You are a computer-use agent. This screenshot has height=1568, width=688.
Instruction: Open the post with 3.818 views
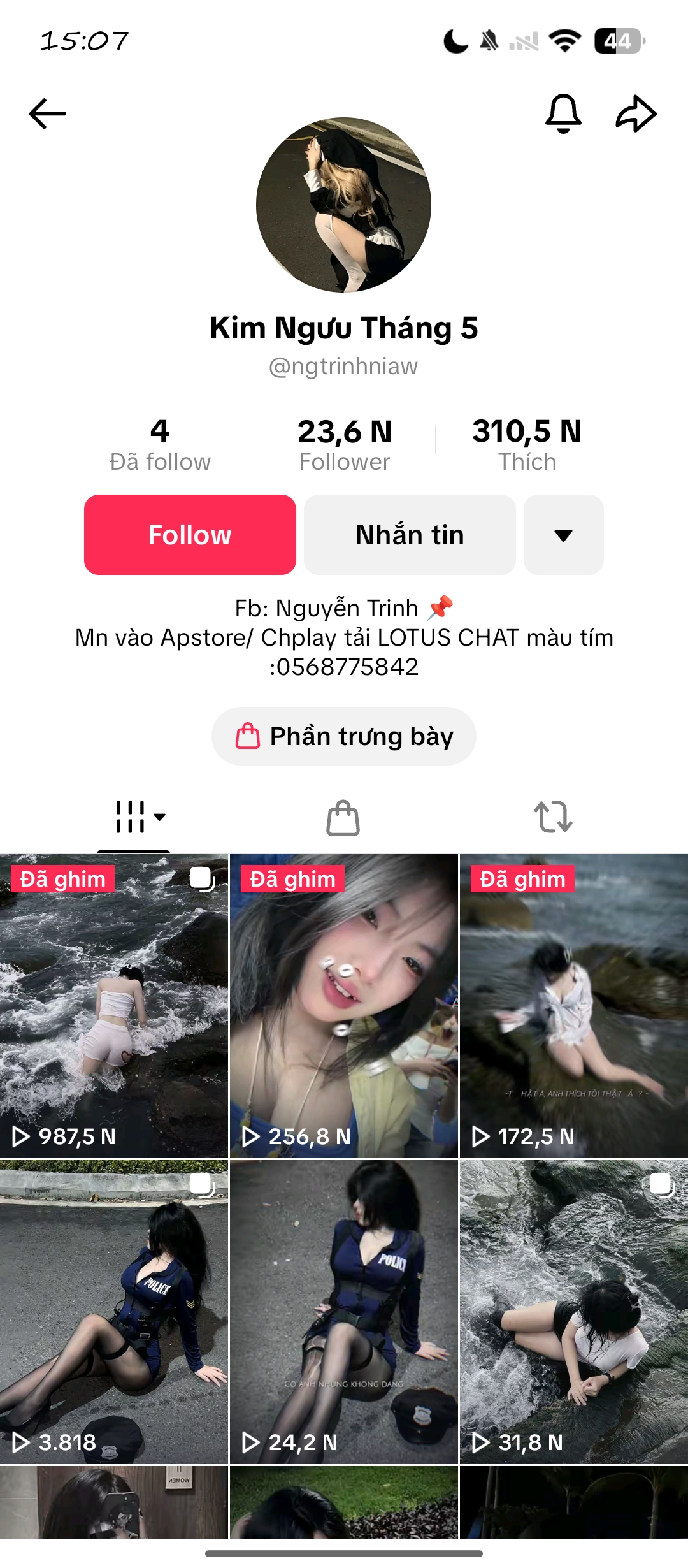tap(114, 1312)
